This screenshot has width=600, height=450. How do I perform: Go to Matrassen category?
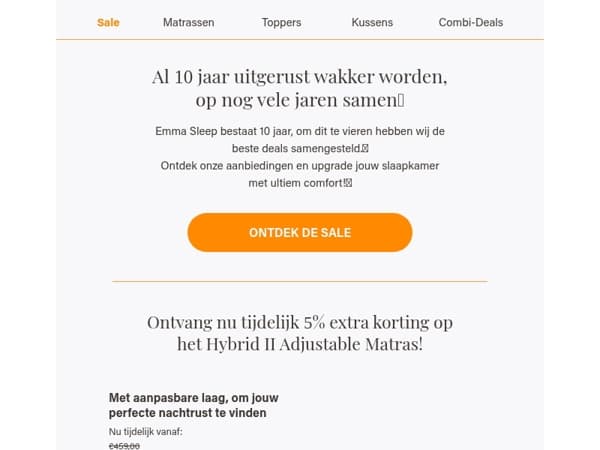click(x=189, y=23)
